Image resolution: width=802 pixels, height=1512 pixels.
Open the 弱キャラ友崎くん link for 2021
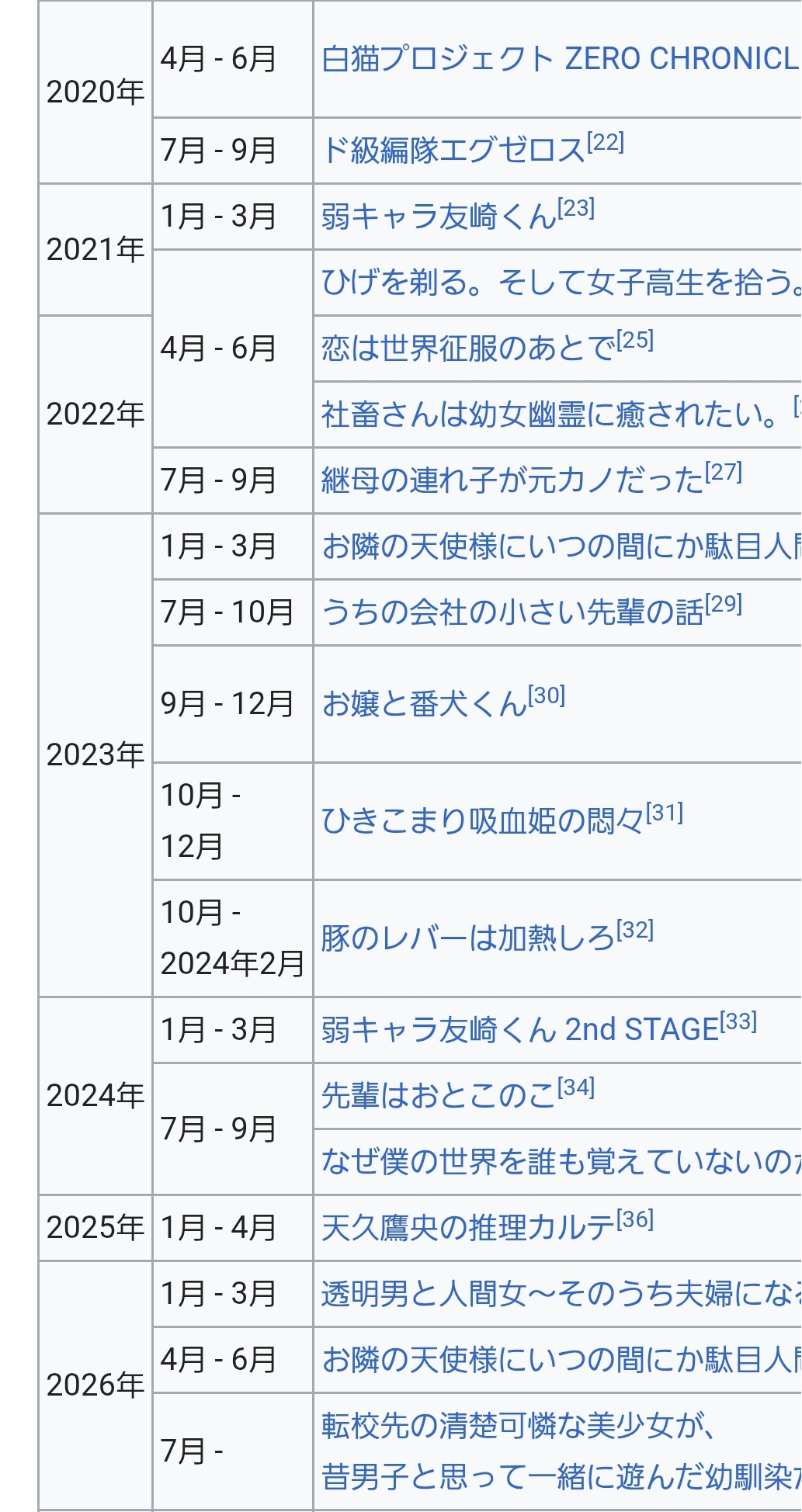pos(439,217)
